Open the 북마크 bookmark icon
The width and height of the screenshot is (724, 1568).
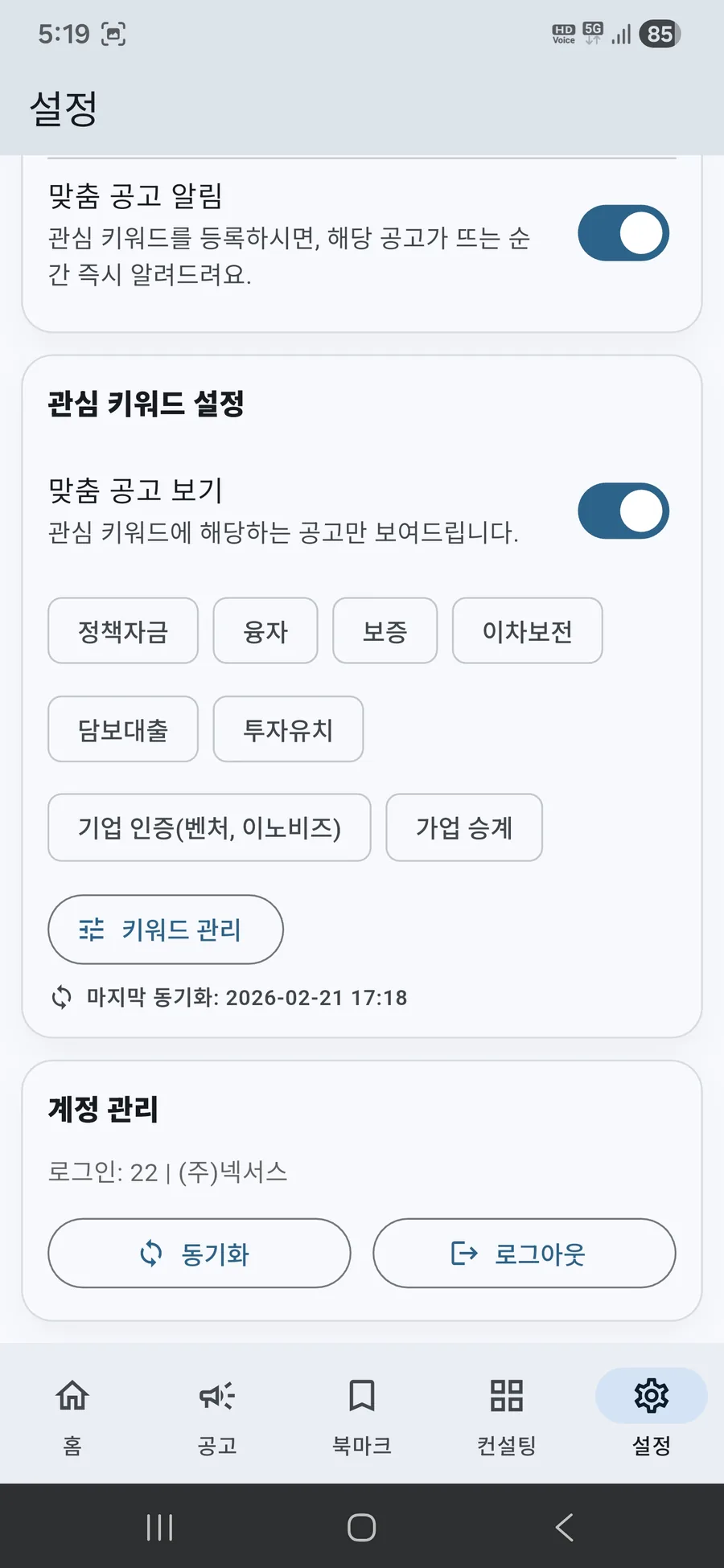pos(360,1396)
